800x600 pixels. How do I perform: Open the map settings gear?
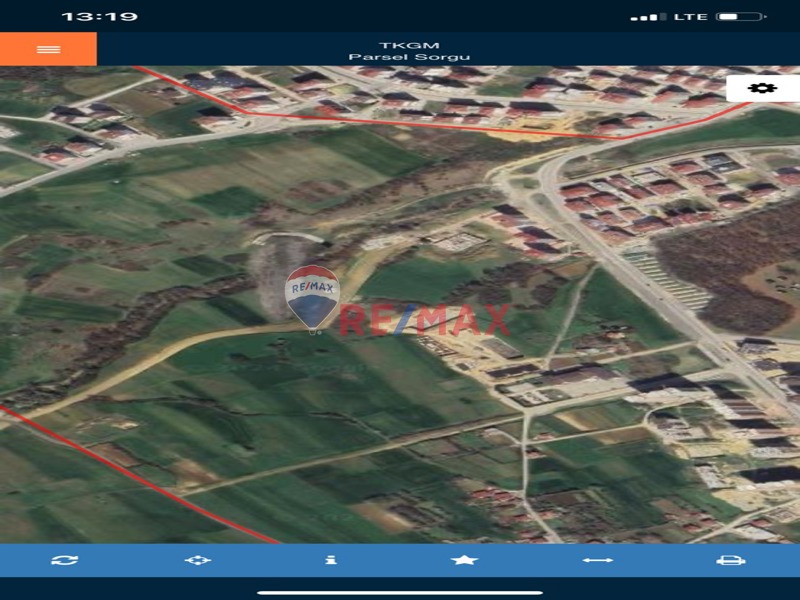tap(762, 88)
